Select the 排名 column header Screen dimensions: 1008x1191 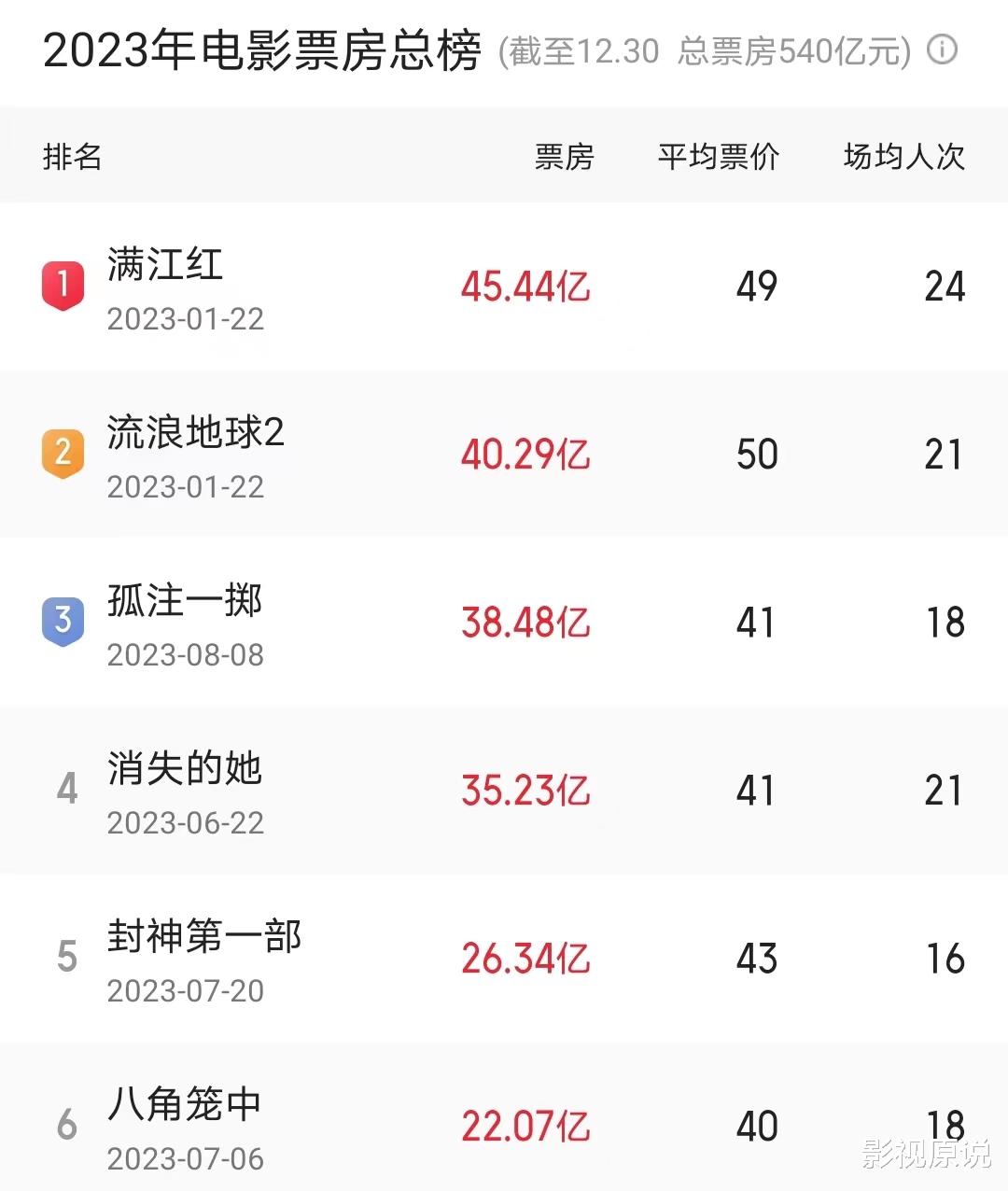tap(70, 158)
